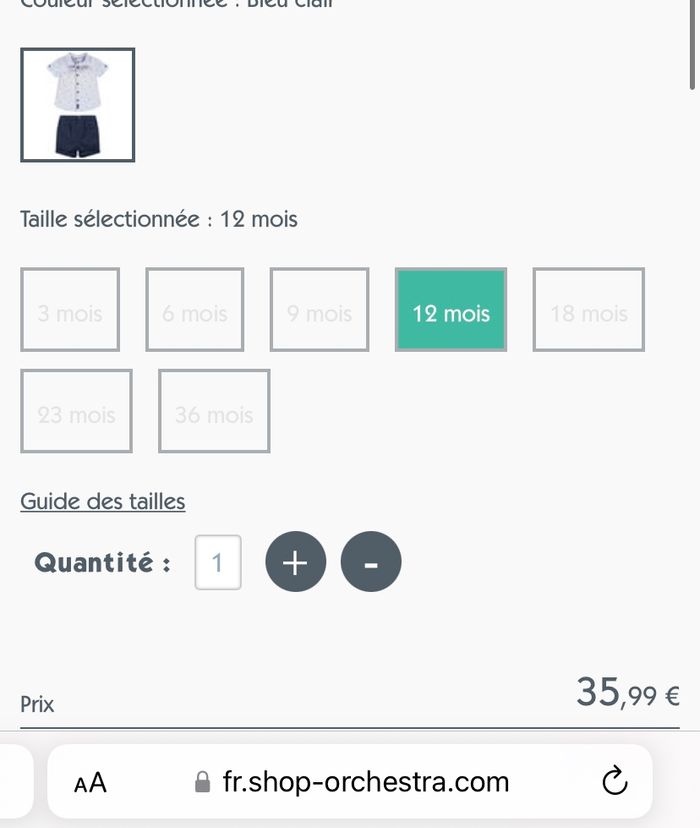Increase quantity with the plus button
700x828 pixels.
295,562
